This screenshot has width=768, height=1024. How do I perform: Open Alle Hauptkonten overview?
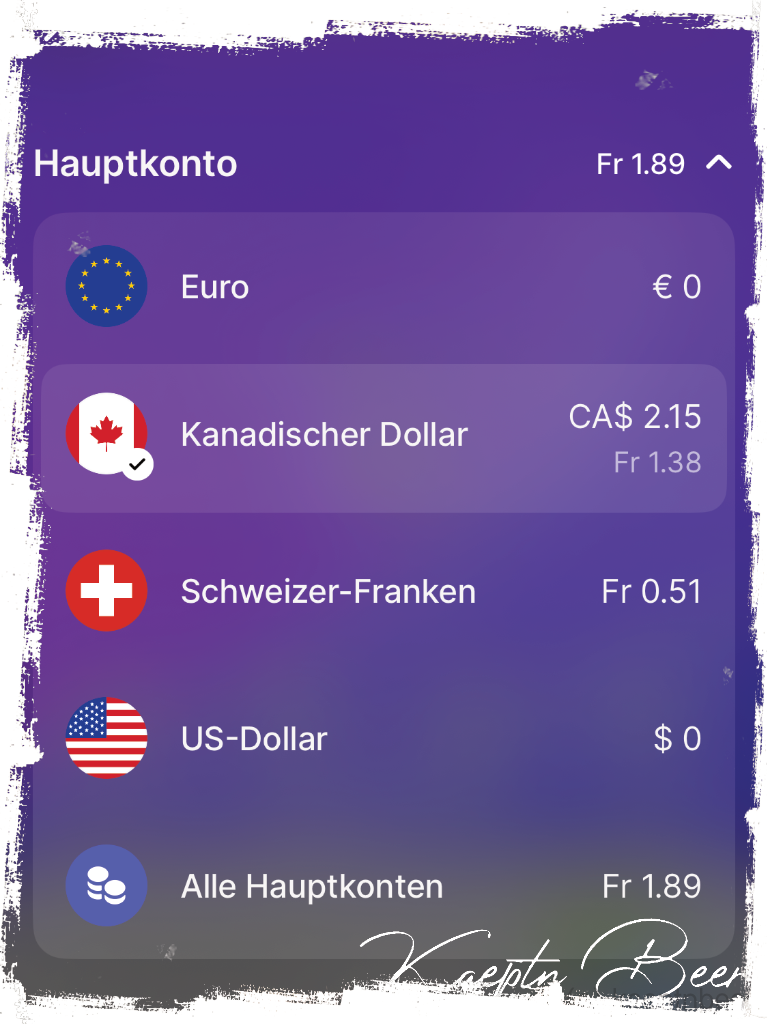click(384, 887)
